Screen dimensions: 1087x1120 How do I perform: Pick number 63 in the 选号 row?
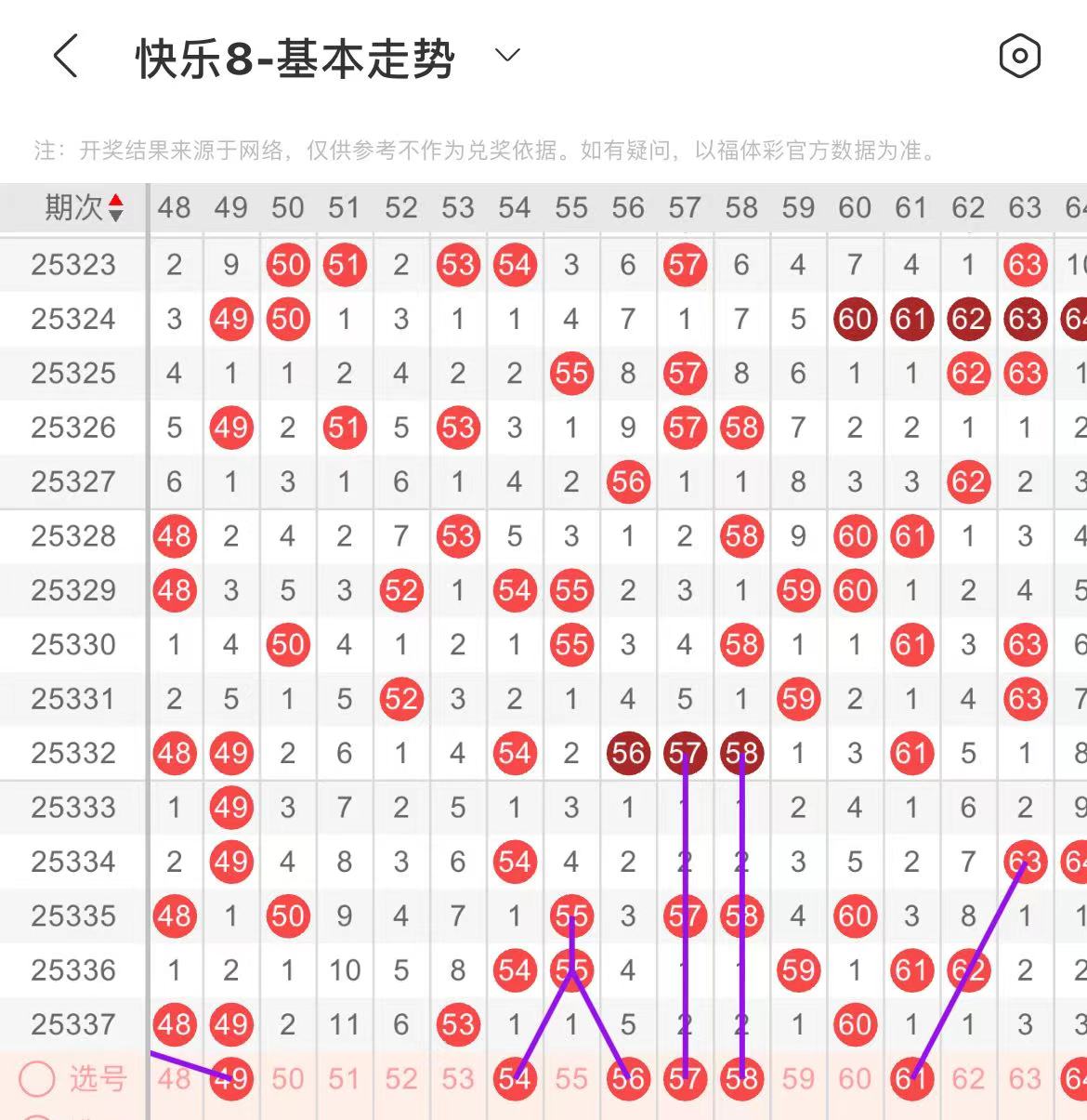tap(1025, 1079)
